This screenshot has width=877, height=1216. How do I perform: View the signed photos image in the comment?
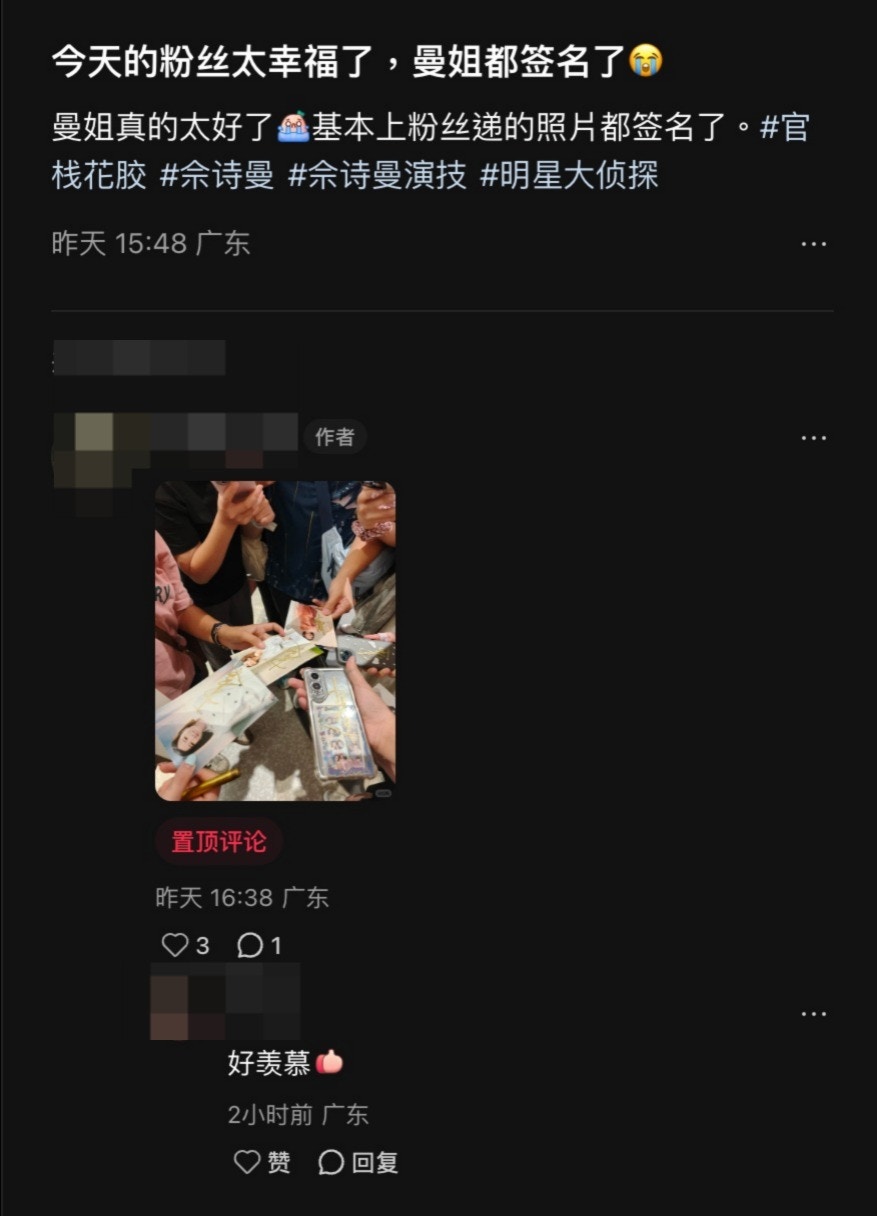[x=275, y=641]
